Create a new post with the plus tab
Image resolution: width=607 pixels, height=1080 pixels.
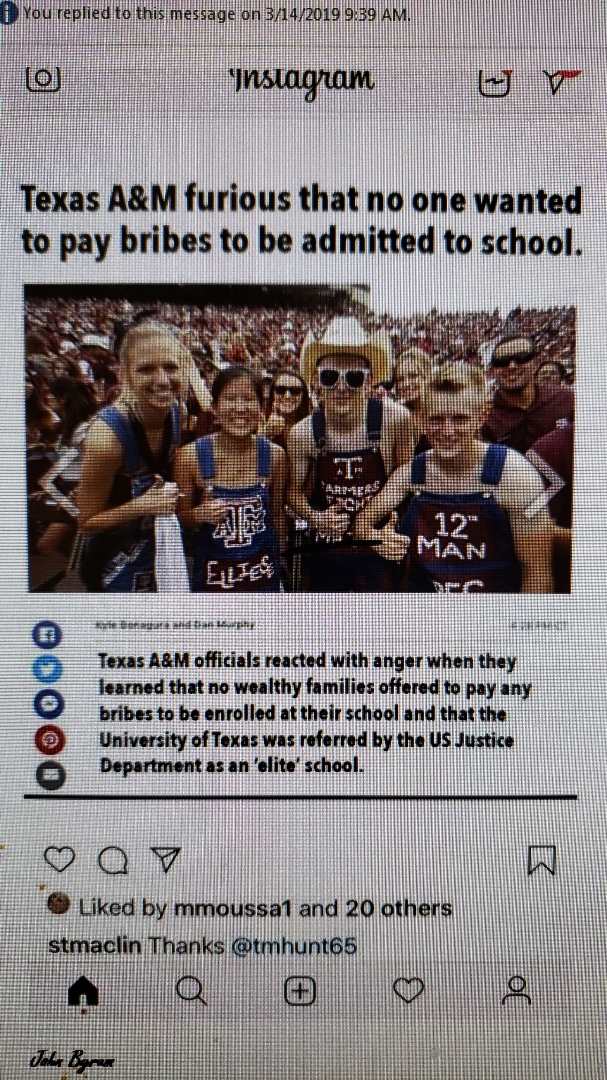[300, 990]
